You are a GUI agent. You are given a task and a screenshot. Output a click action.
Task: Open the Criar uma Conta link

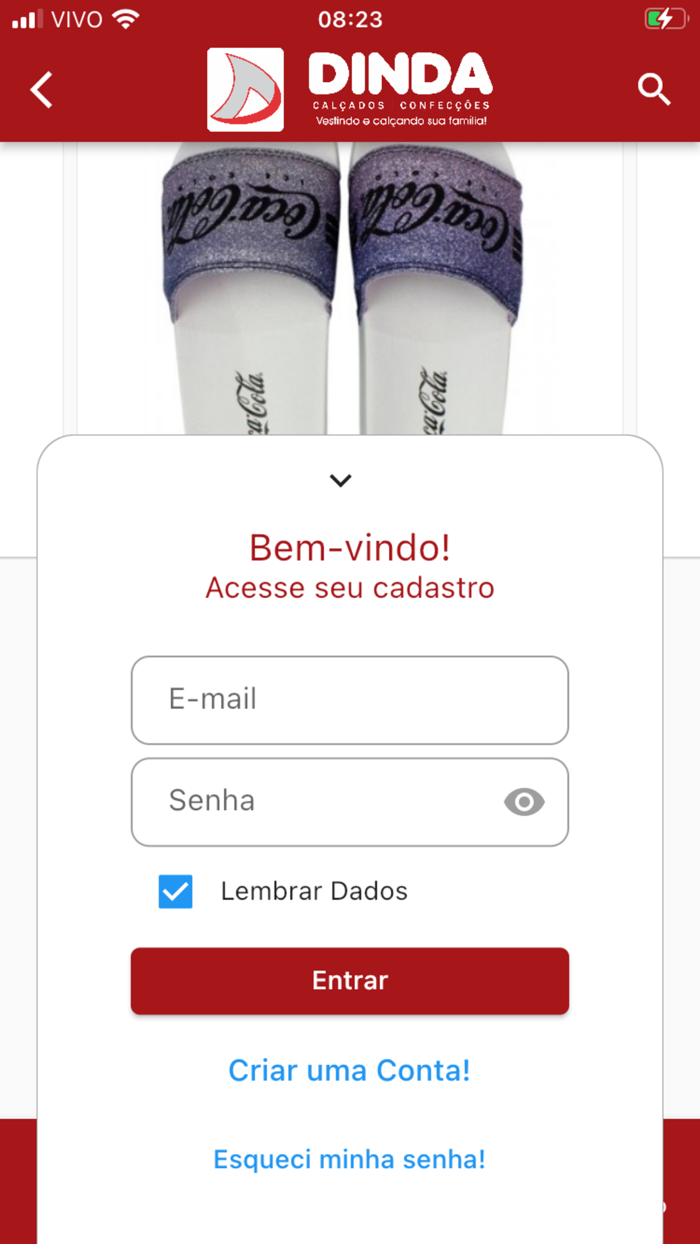[349, 1071]
